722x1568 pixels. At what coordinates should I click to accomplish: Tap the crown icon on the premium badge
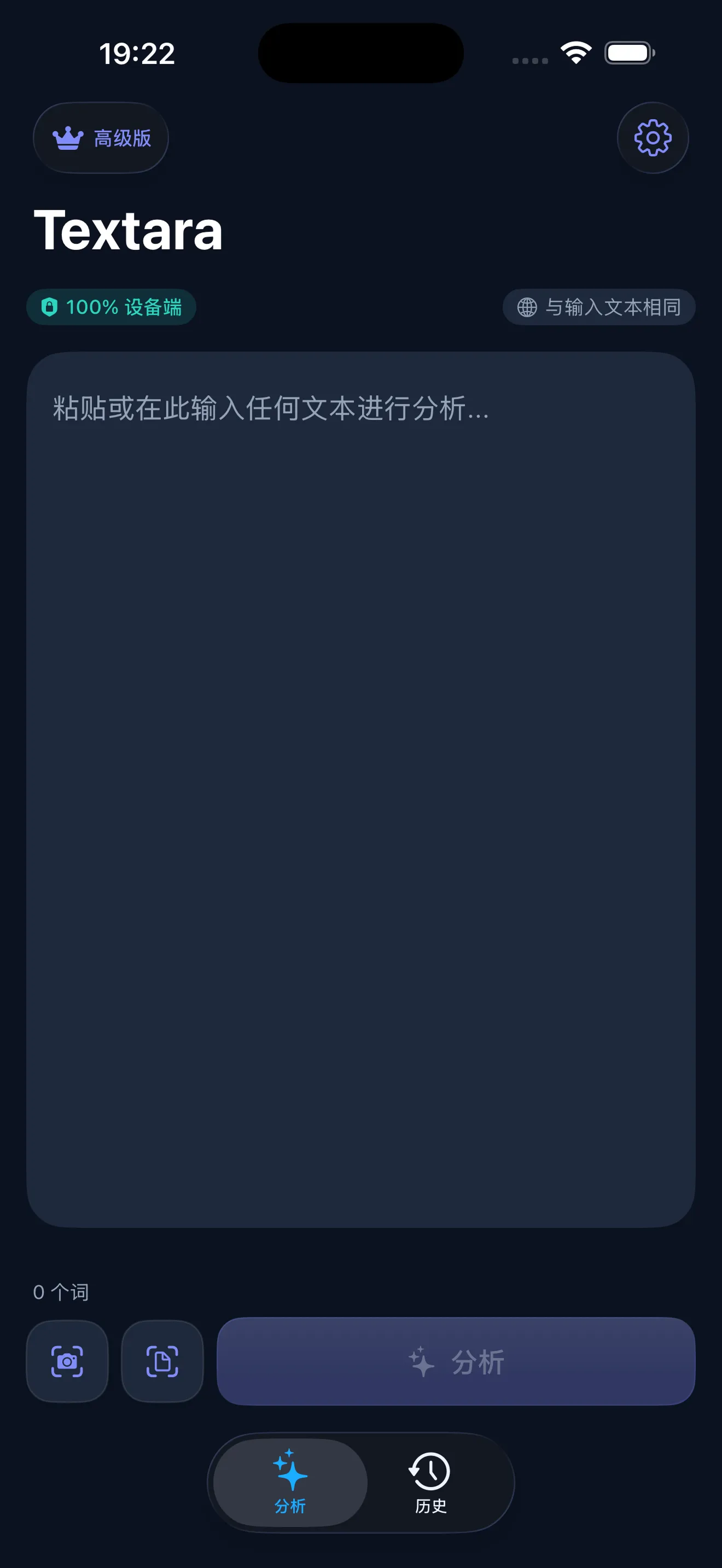69,138
